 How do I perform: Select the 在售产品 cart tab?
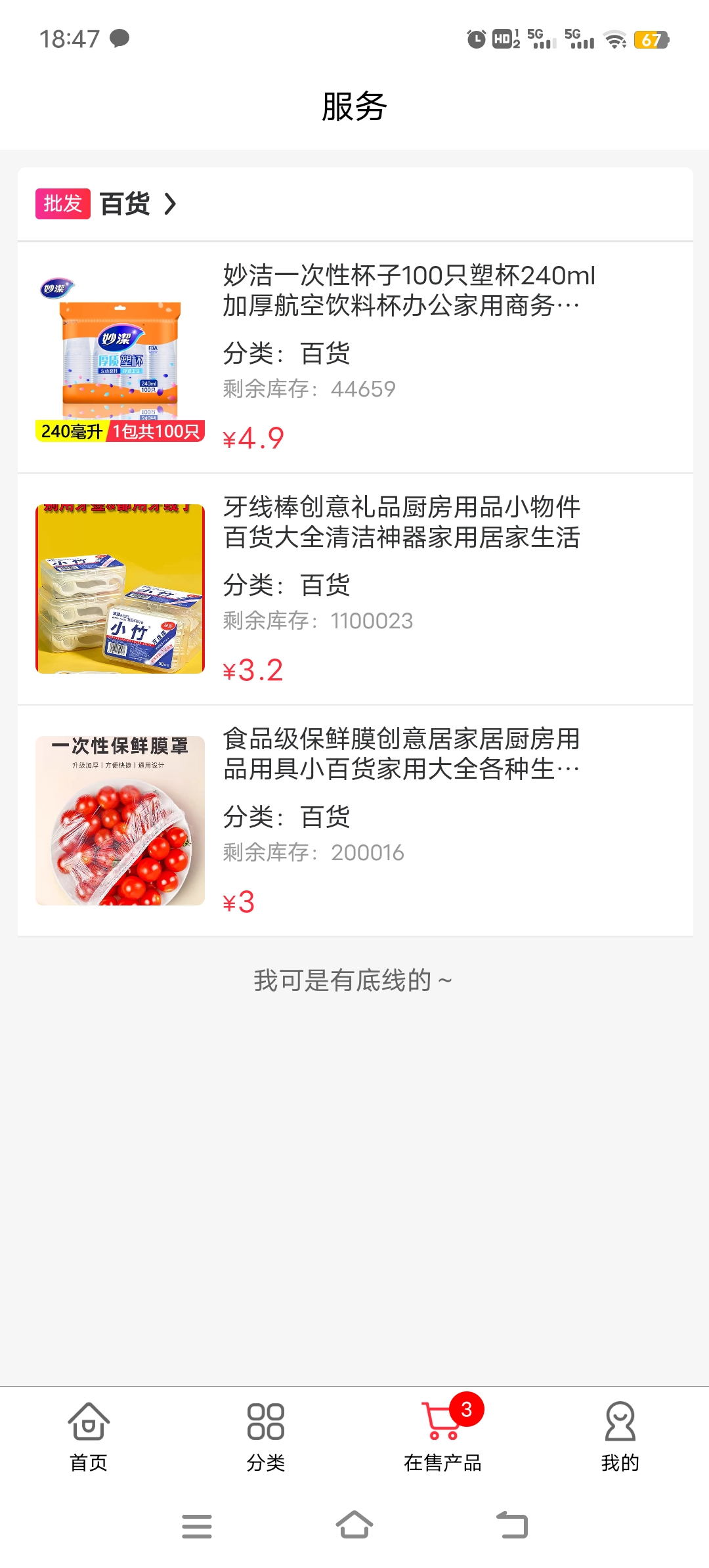coord(443,1437)
